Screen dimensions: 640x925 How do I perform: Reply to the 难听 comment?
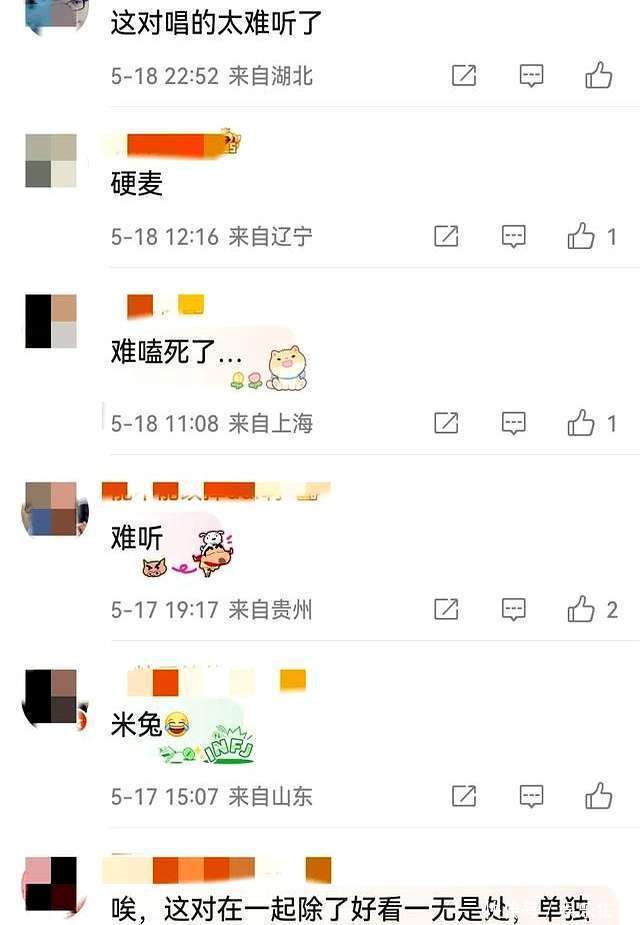tap(513, 609)
